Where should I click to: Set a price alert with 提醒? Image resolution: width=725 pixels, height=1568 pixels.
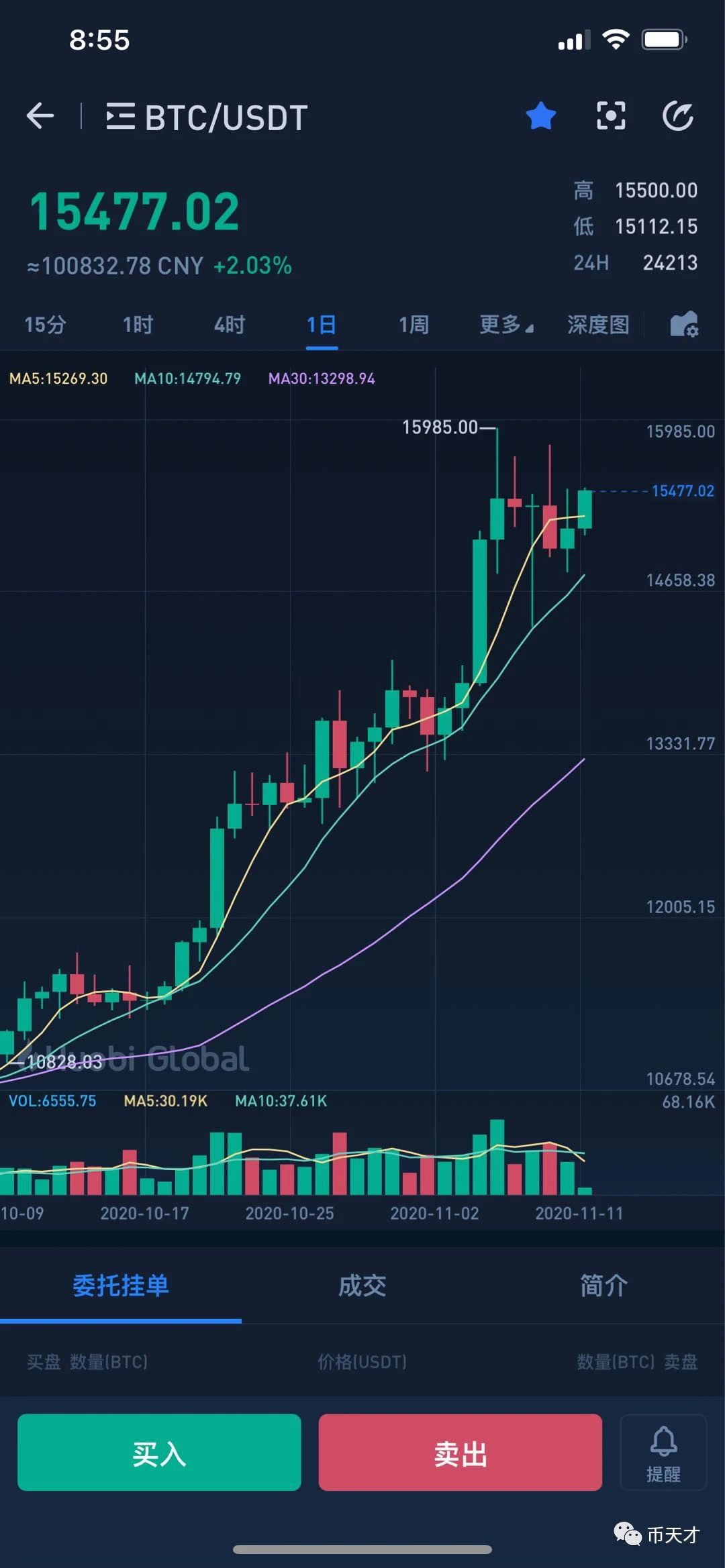(x=663, y=1452)
